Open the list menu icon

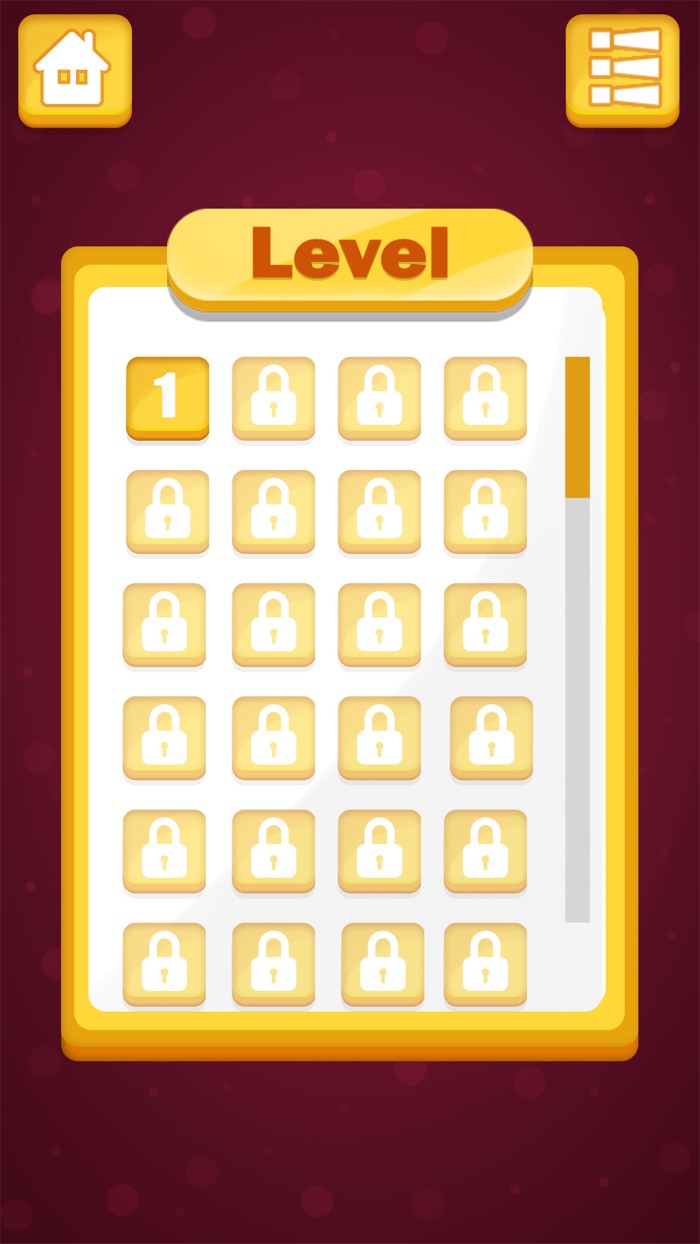coord(623,70)
